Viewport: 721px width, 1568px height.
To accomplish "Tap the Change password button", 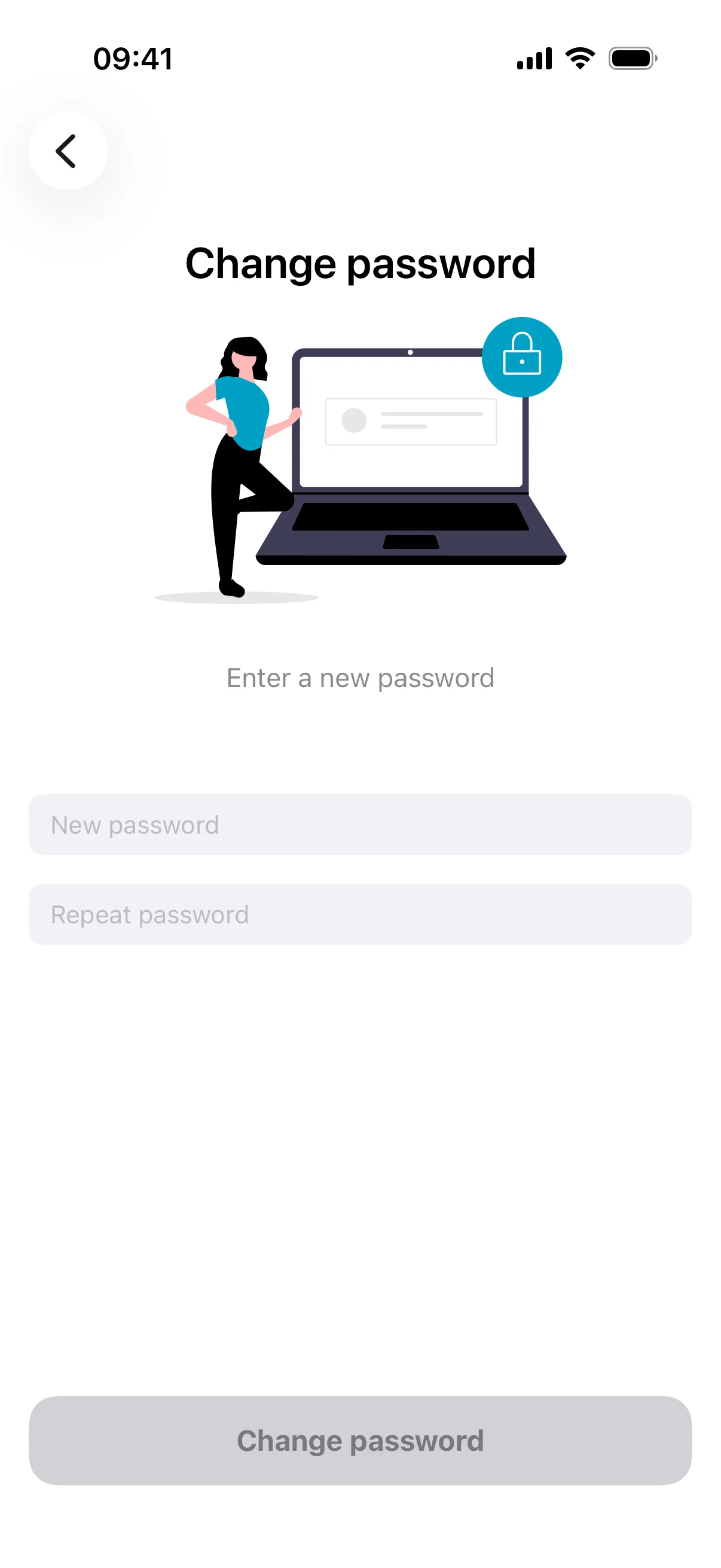I will tap(360, 1441).
